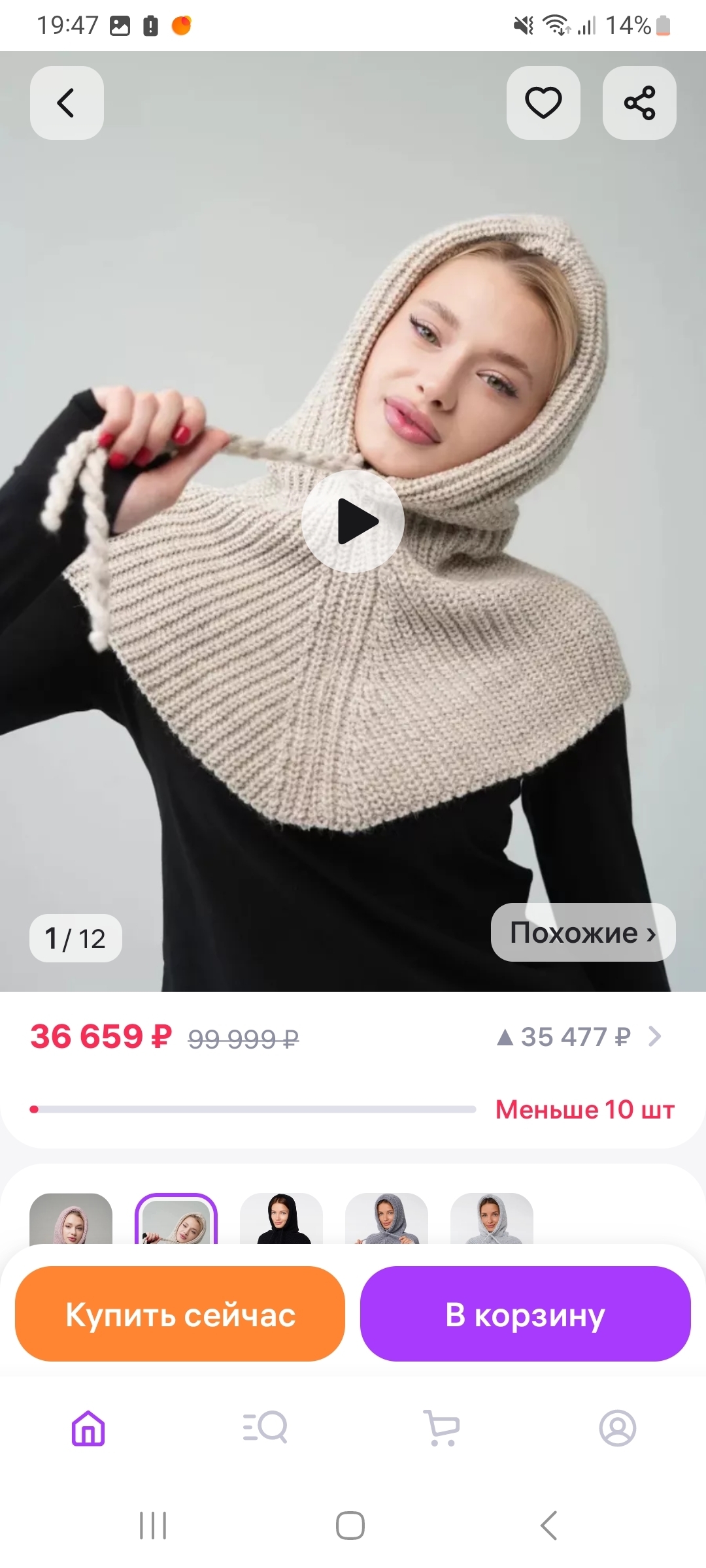Add the item with В корзину

tap(525, 1315)
